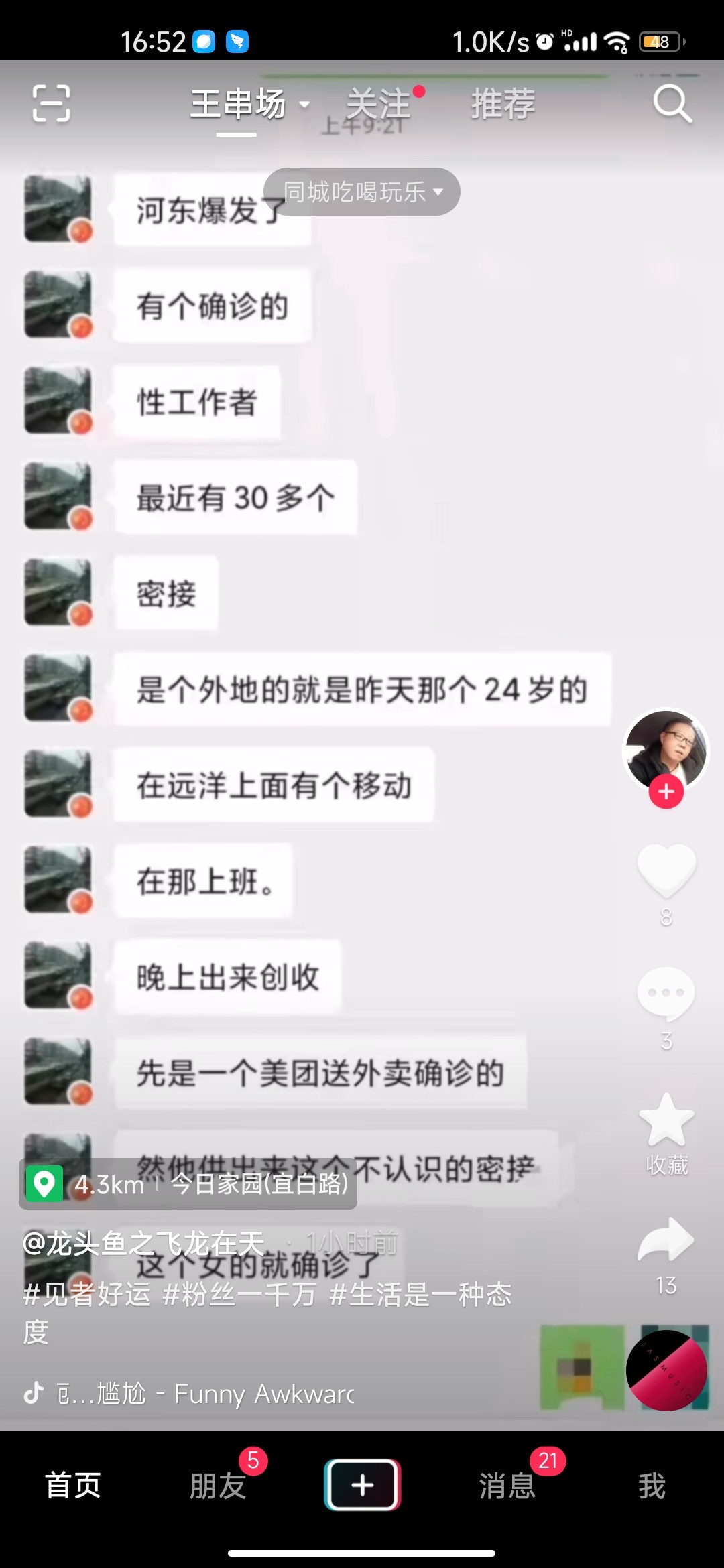Viewport: 724px width, 1568px height.
Task: Follow the creator via the plus badge
Action: 665,792
